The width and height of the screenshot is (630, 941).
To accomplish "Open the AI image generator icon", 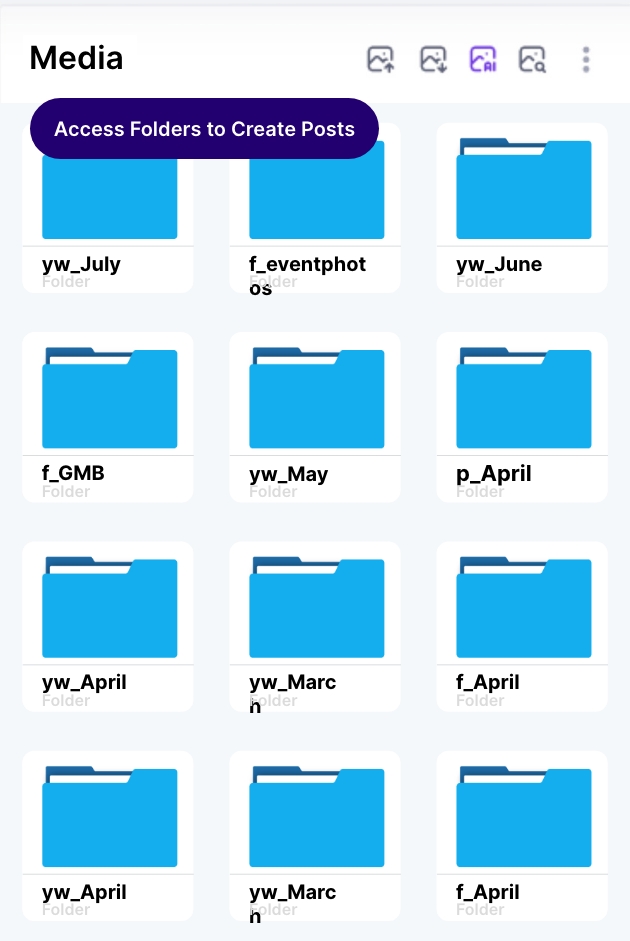I will (x=483, y=60).
